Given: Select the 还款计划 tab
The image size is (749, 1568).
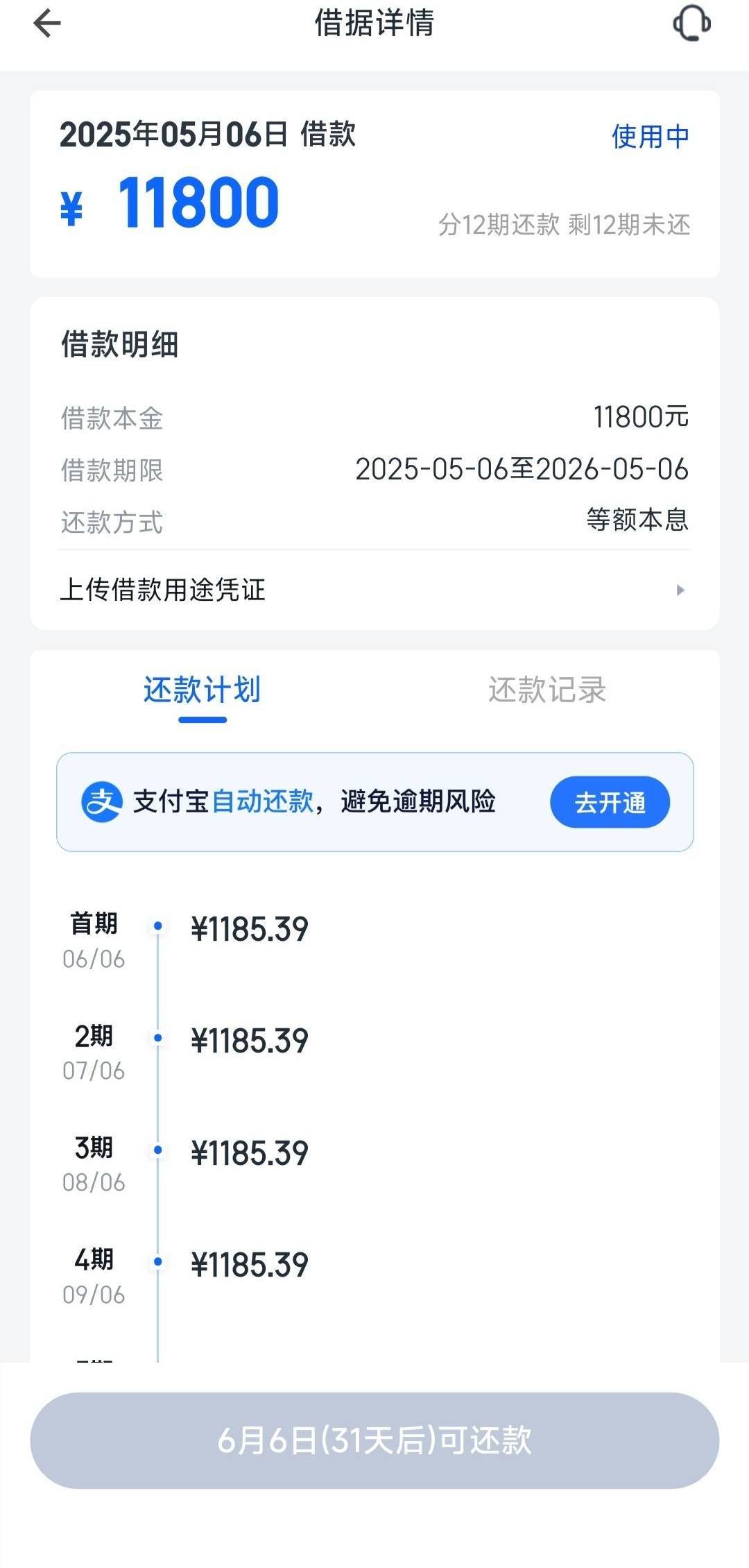Looking at the screenshot, I should 202,690.
